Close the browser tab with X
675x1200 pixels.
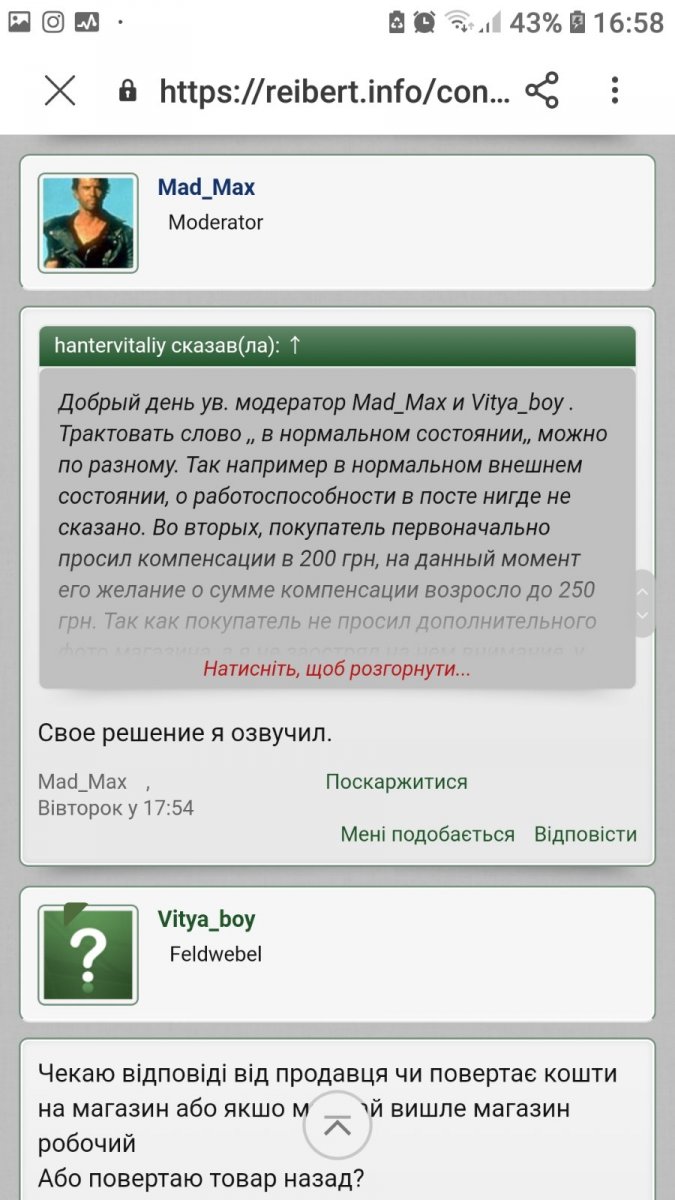(x=60, y=91)
